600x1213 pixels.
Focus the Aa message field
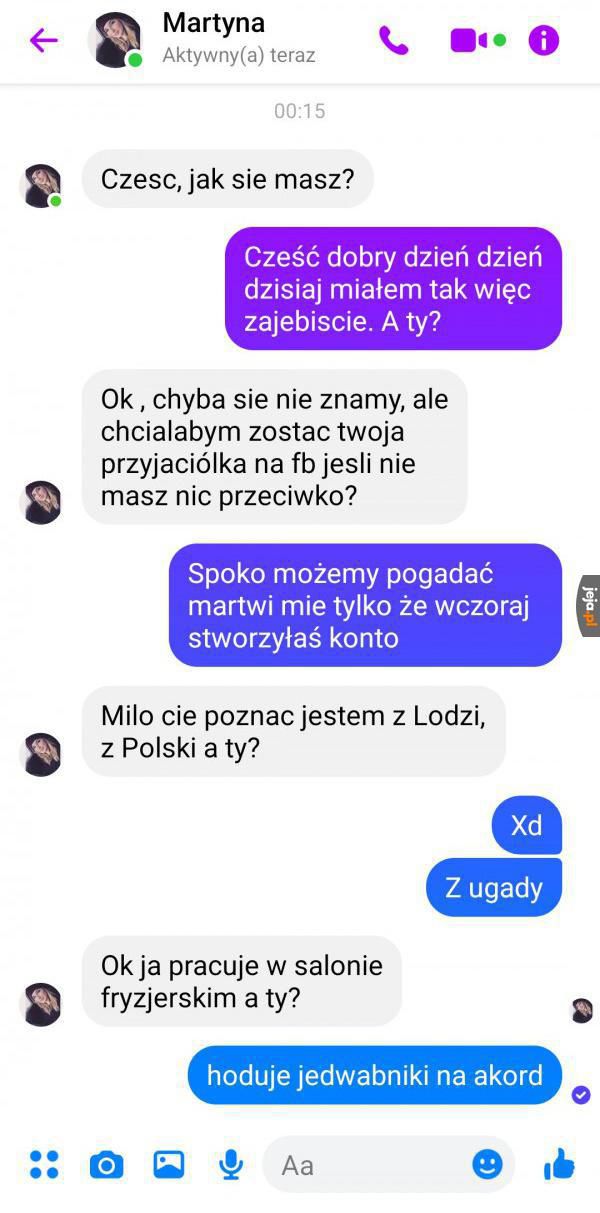pos(370,1164)
